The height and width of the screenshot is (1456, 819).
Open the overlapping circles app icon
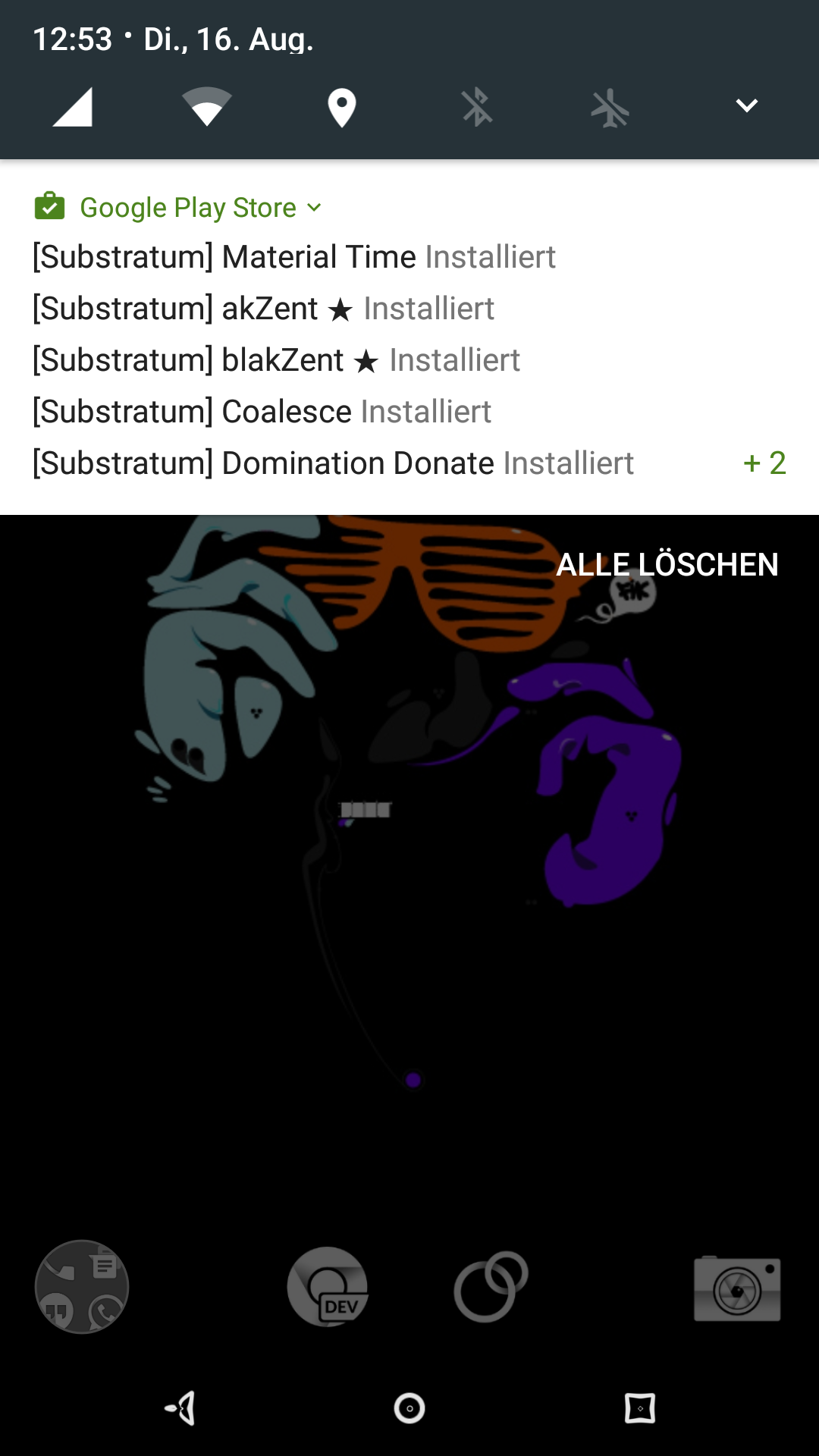pyautogui.click(x=491, y=1287)
